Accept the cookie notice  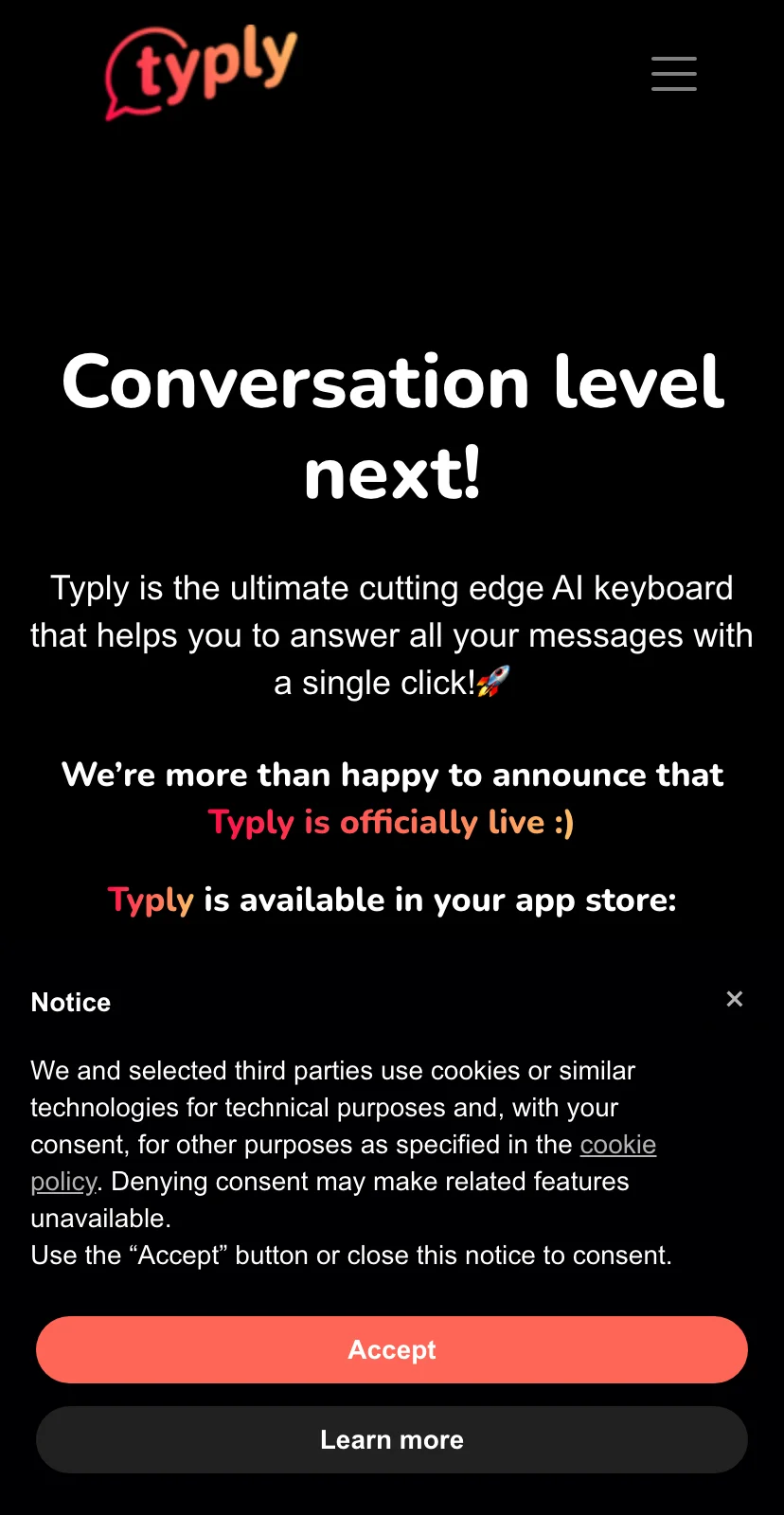(392, 1349)
